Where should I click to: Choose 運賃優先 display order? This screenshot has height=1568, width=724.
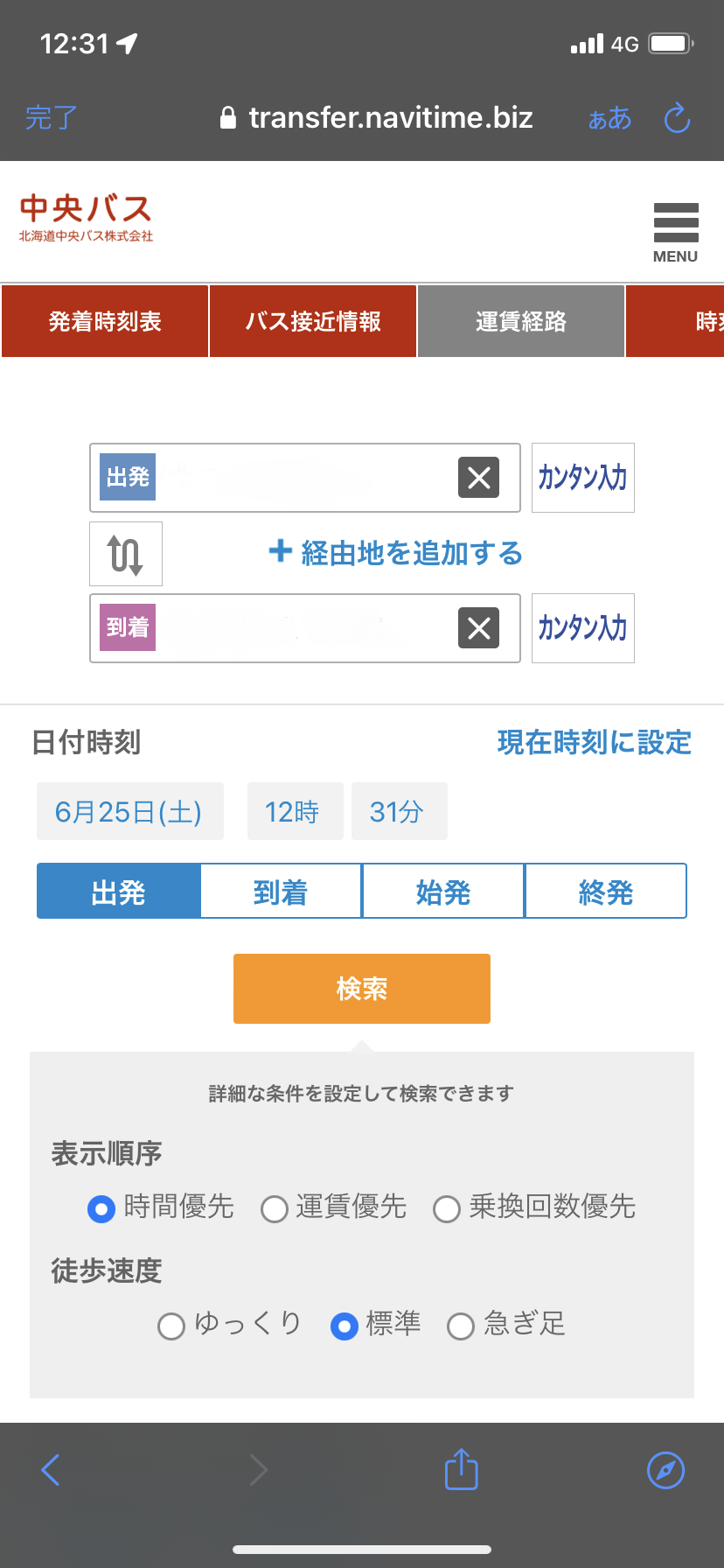pyautogui.click(x=334, y=1207)
